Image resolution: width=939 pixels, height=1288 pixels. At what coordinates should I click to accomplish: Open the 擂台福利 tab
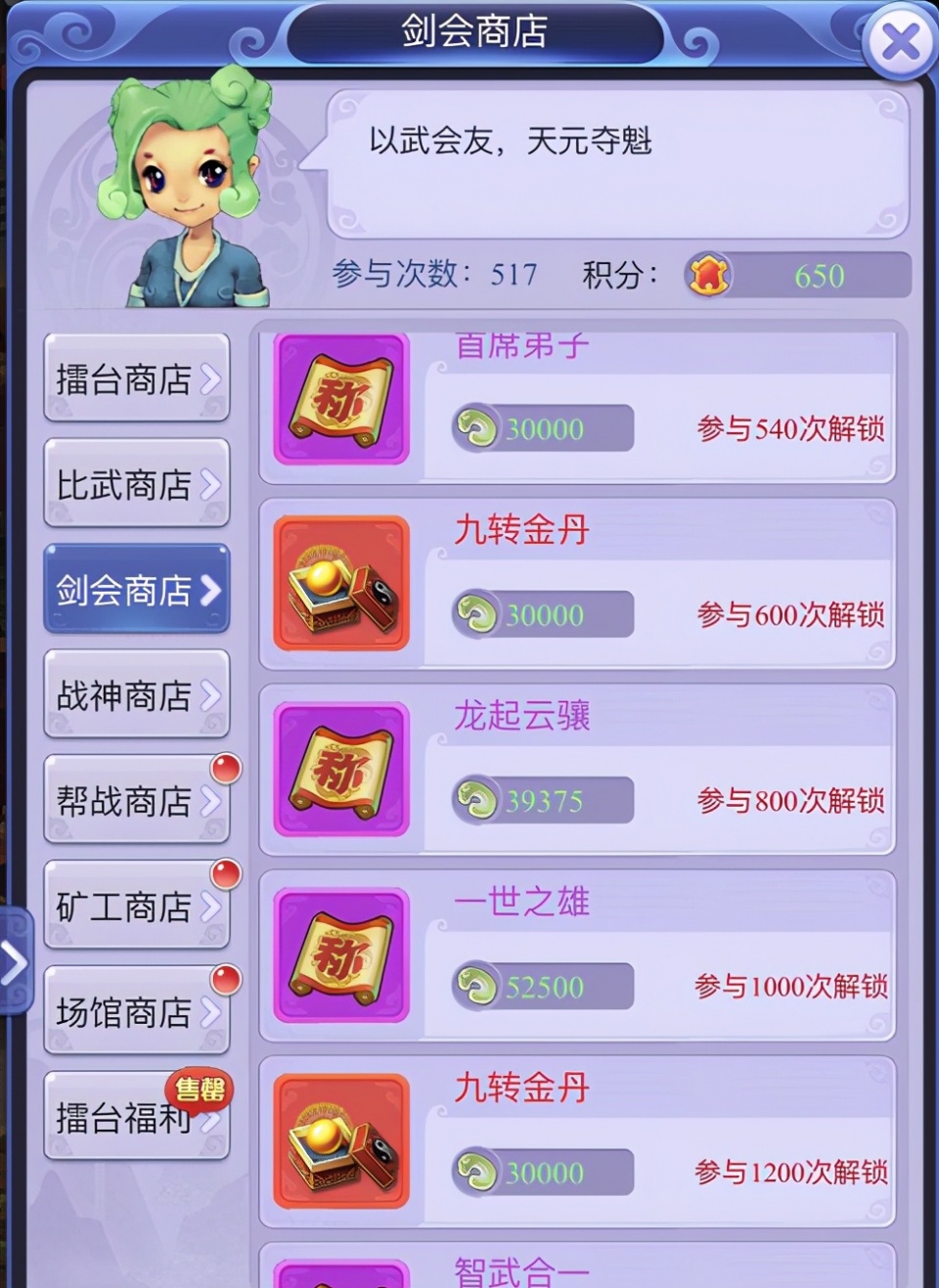tap(136, 1117)
